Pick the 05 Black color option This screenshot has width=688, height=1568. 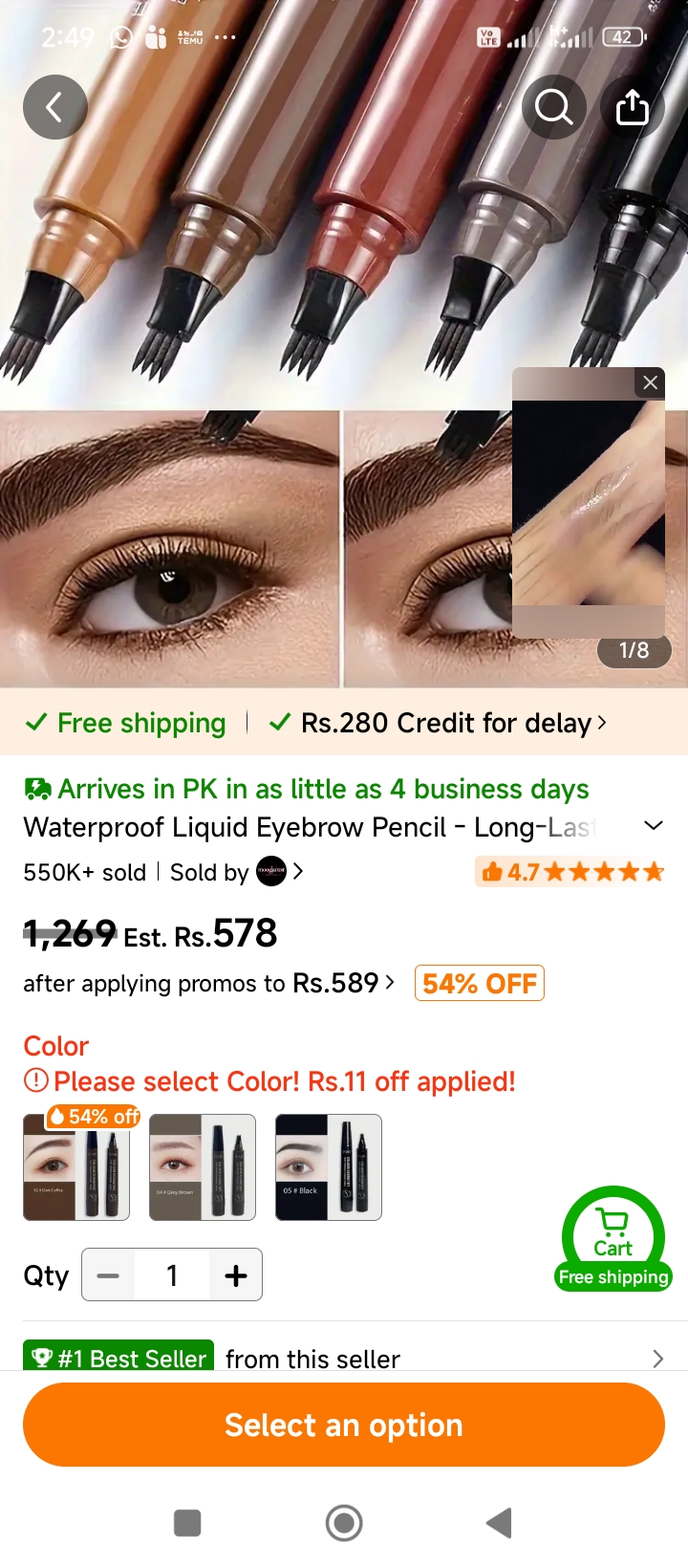pos(329,1167)
